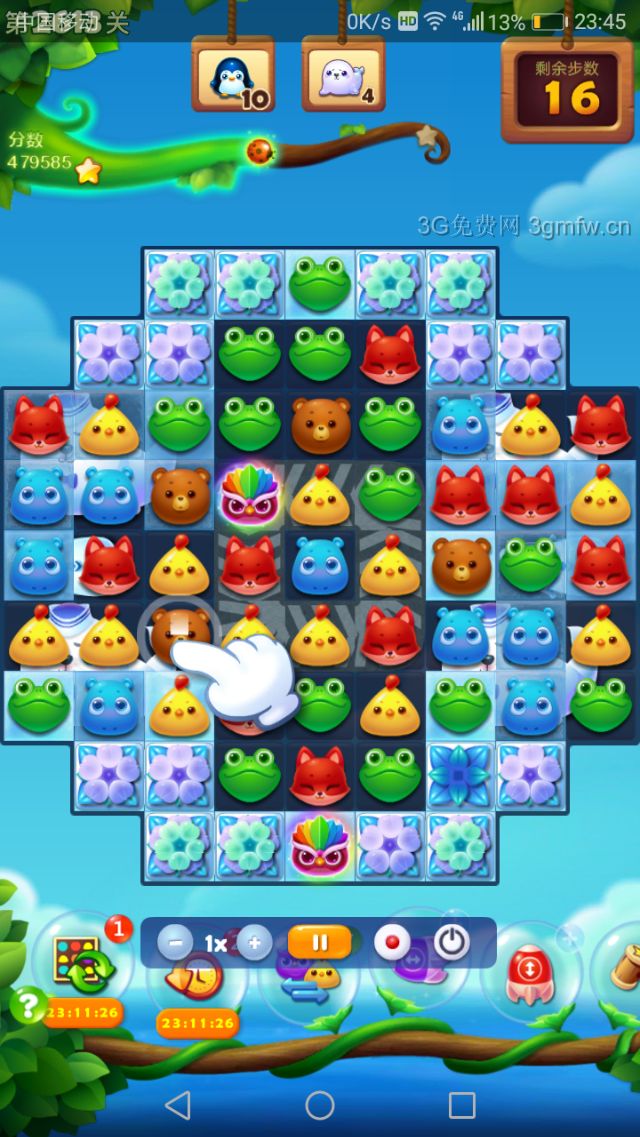640x1137 pixels.
Task: Open the green question mark help
Action: tap(27, 1003)
